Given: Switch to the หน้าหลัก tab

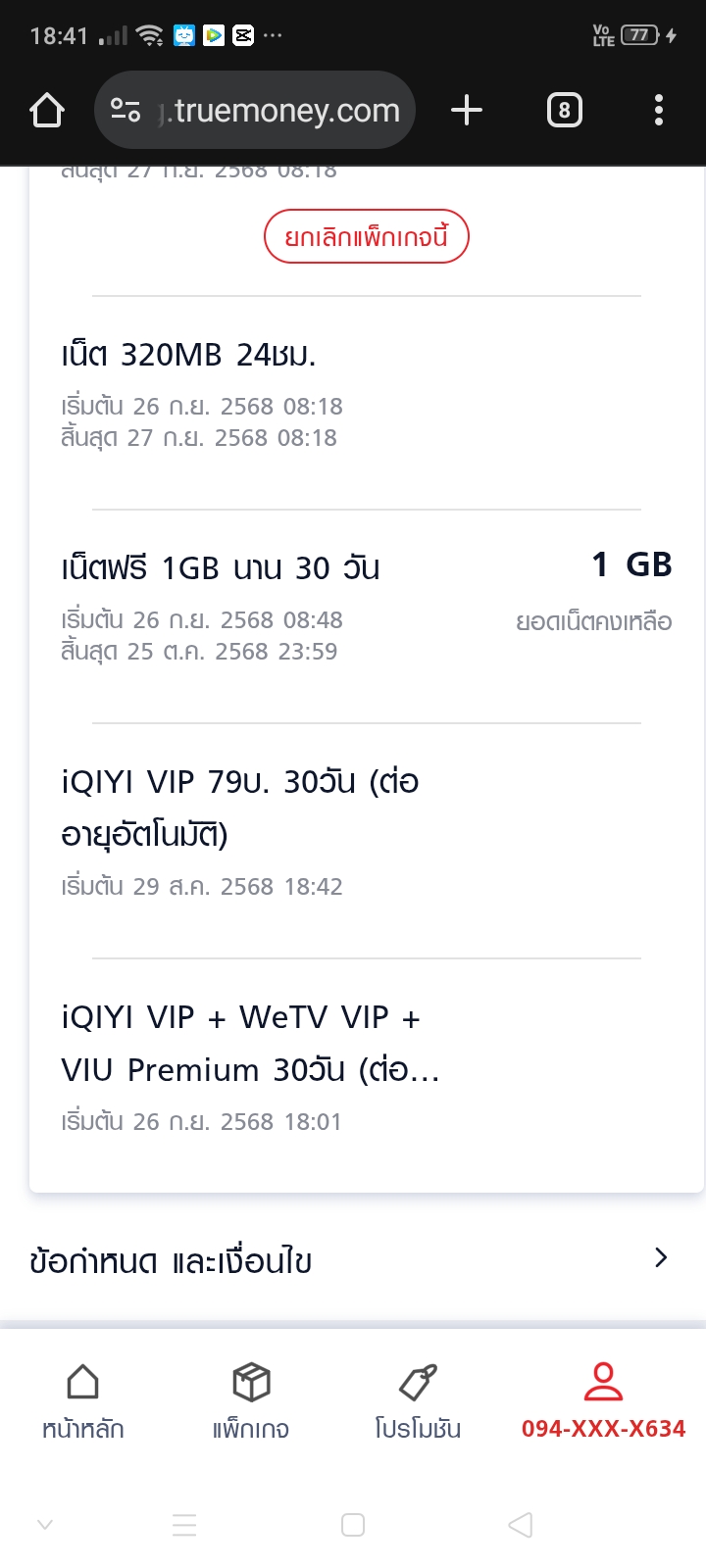Looking at the screenshot, I should point(83,1401).
